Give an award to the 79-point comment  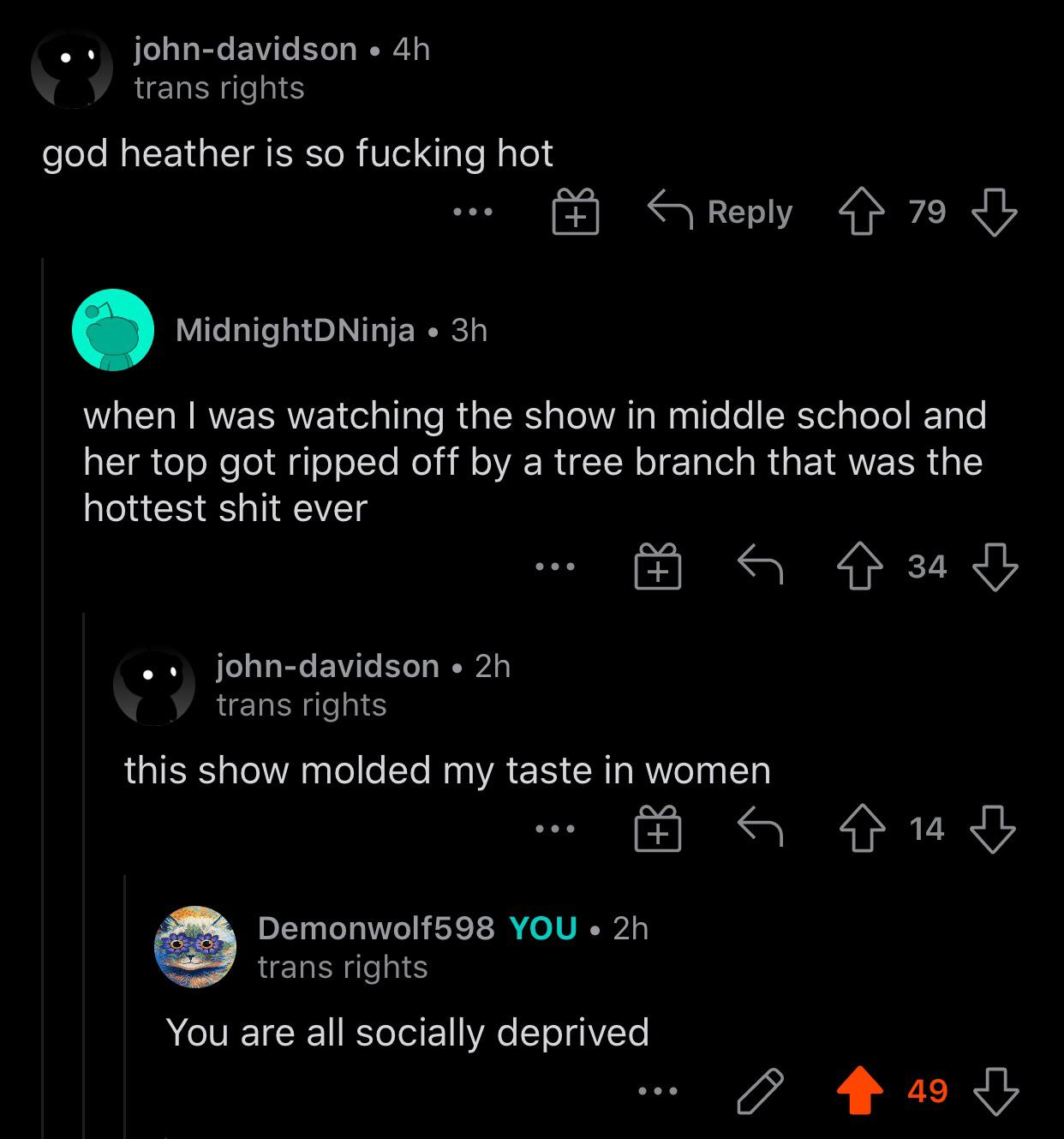tap(575, 212)
